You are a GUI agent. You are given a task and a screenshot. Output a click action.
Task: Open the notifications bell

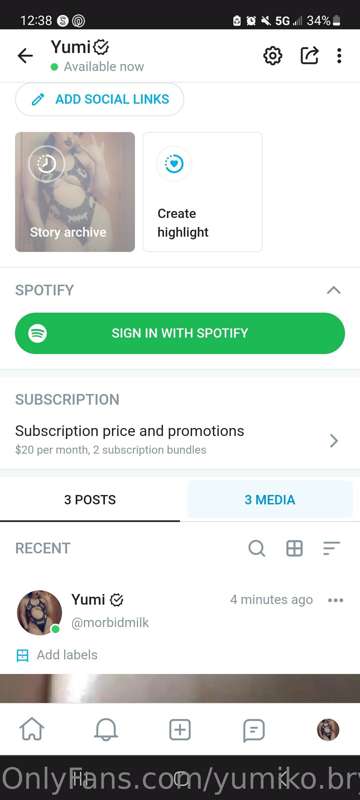coord(106,730)
